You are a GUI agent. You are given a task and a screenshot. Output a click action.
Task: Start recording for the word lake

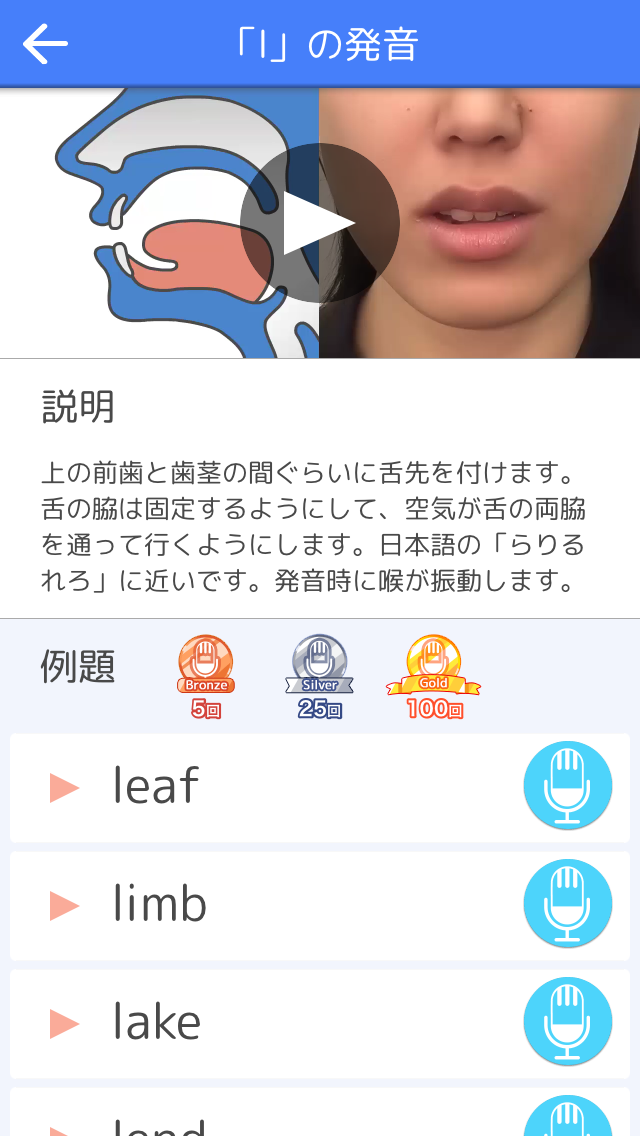coord(567,1021)
